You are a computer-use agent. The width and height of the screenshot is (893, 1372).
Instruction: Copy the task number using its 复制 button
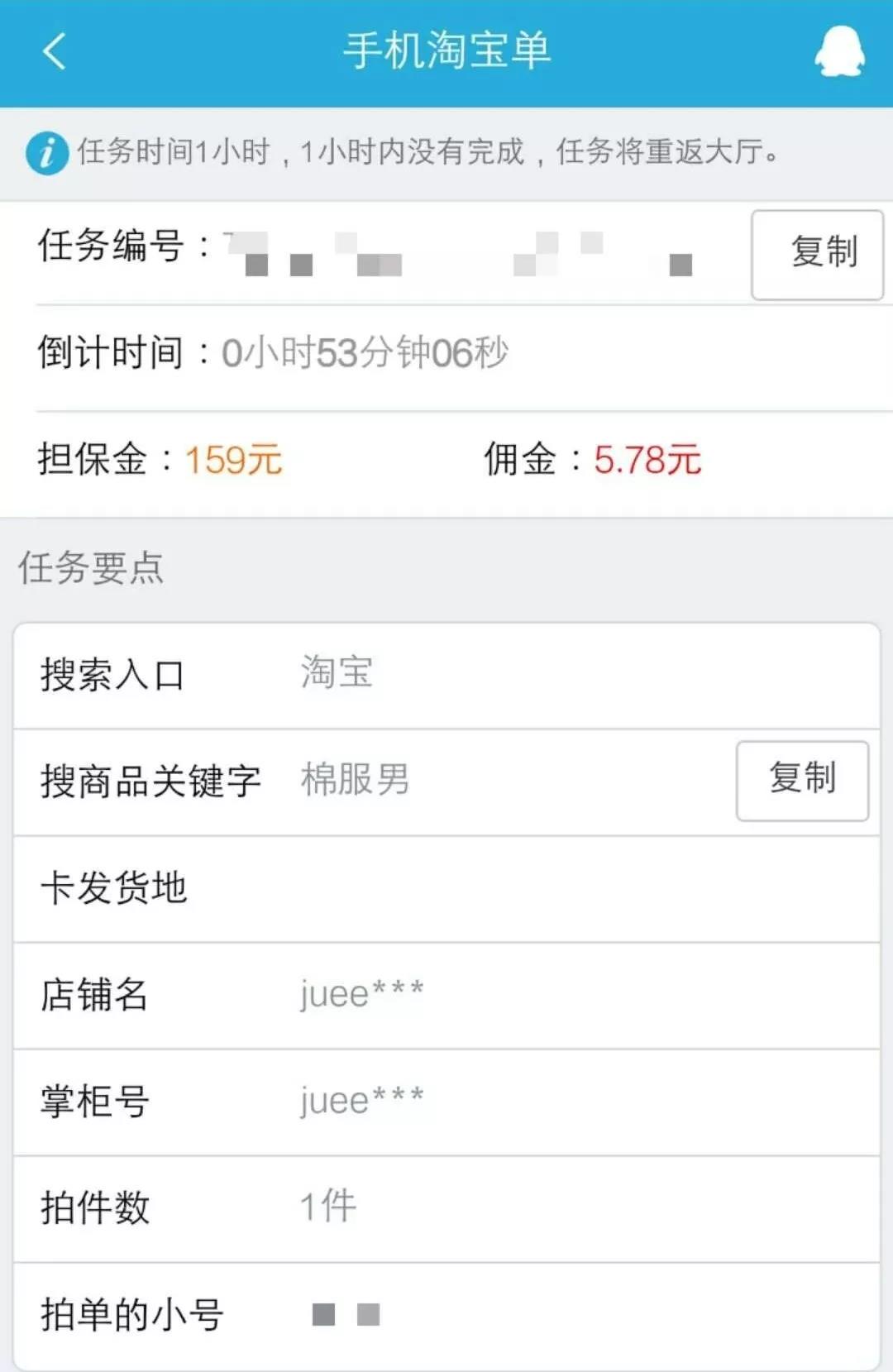point(817,256)
